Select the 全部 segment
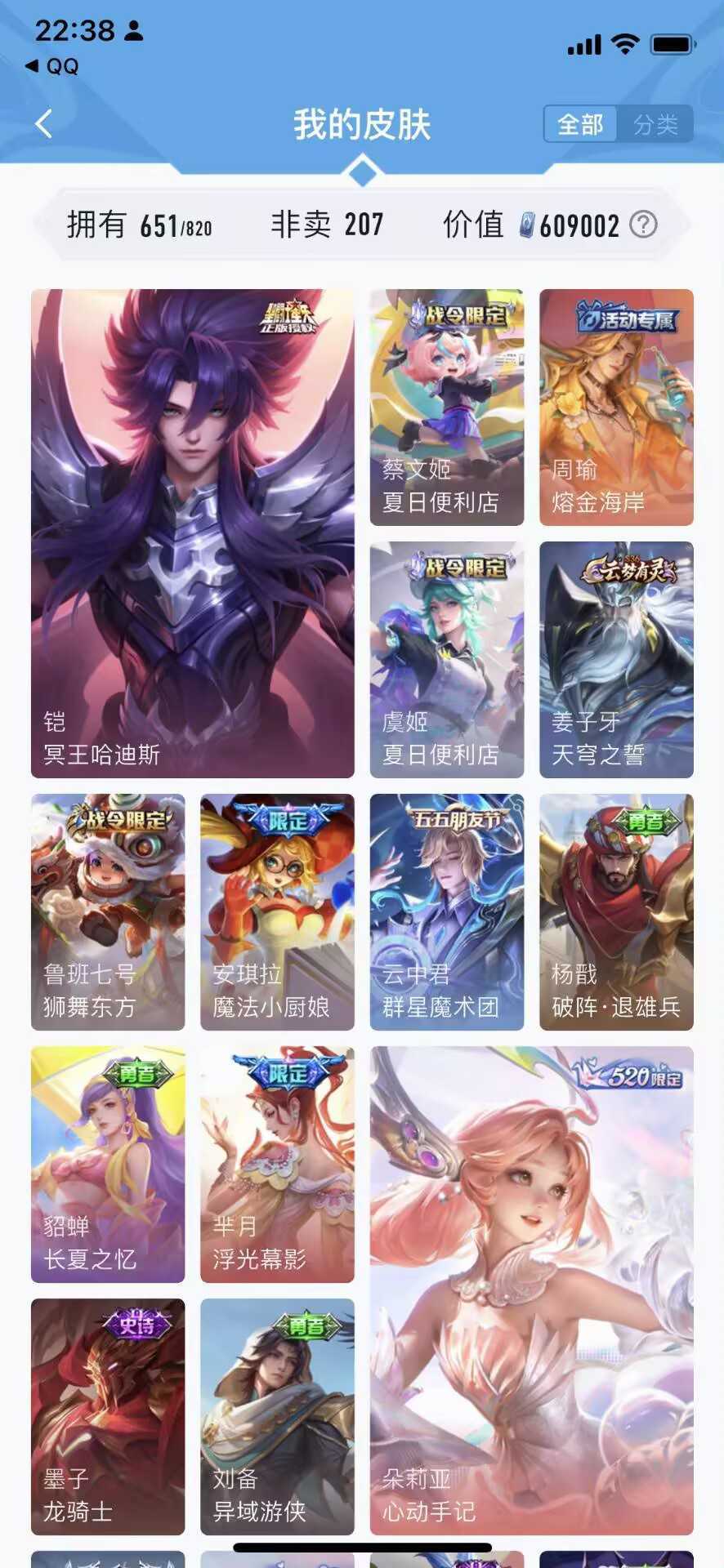 click(580, 125)
